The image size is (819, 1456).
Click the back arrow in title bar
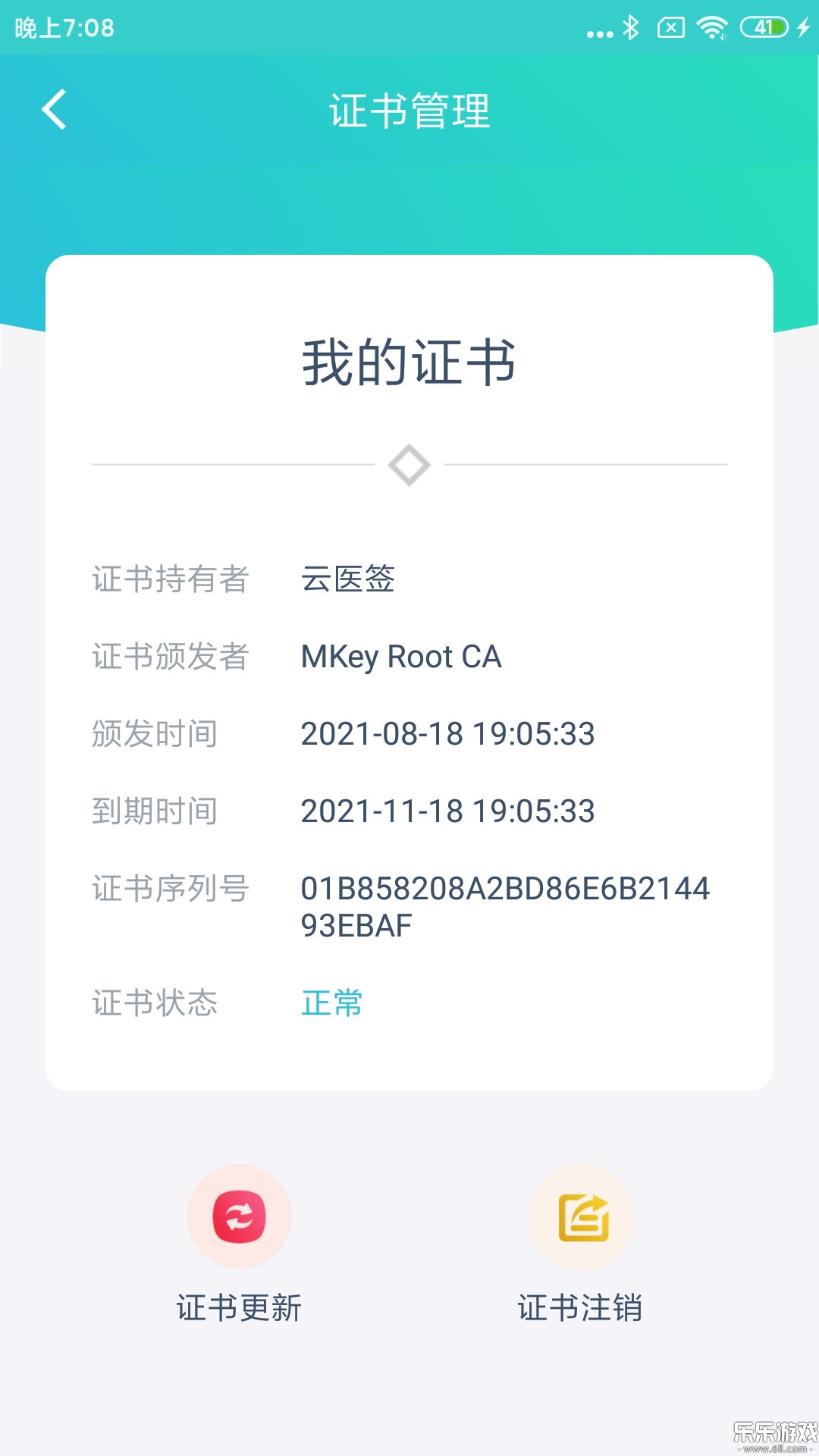[x=53, y=110]
